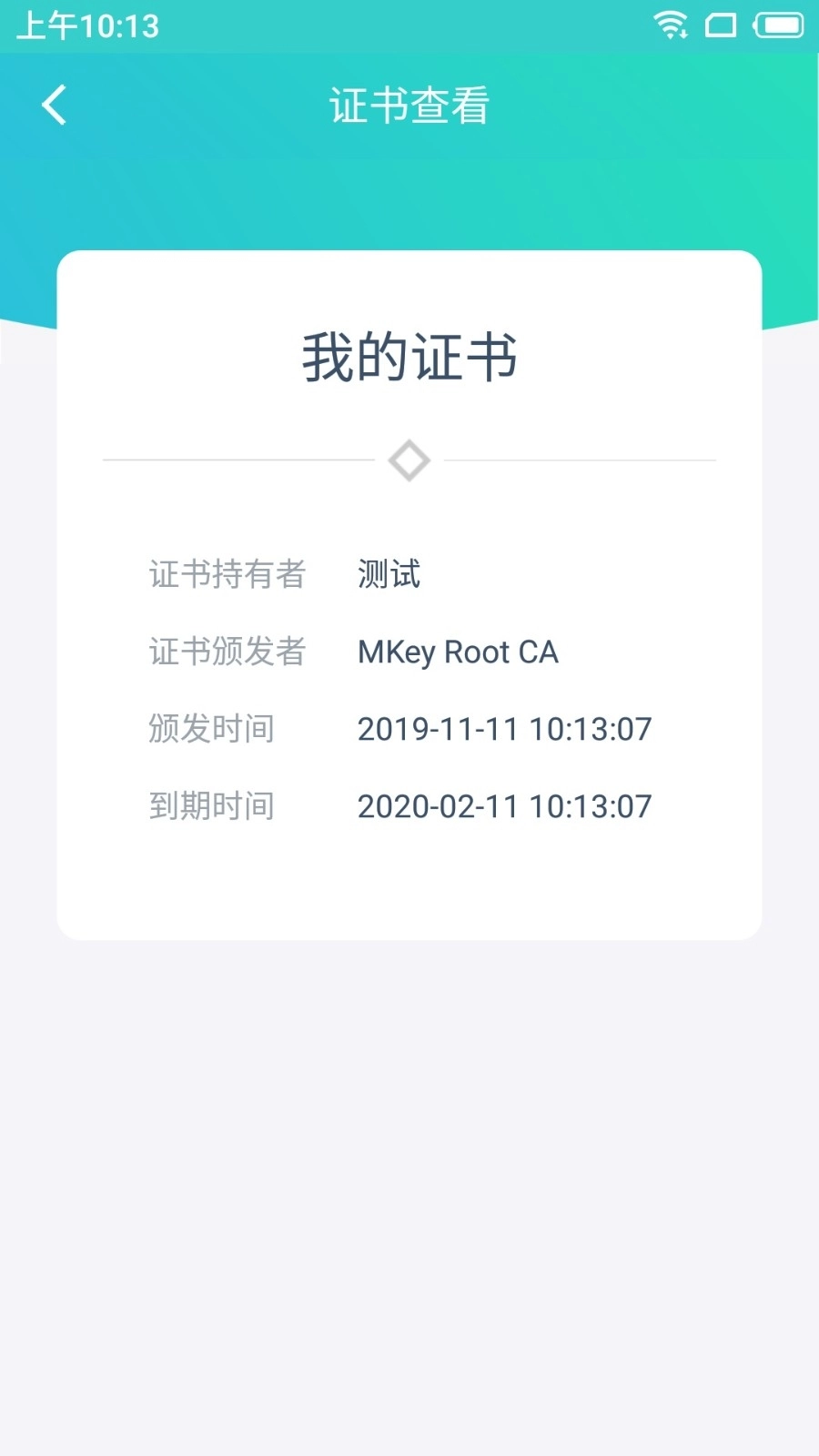Tap the 颁发时间 row label
819x1456 pixels.
coord(211,728)
